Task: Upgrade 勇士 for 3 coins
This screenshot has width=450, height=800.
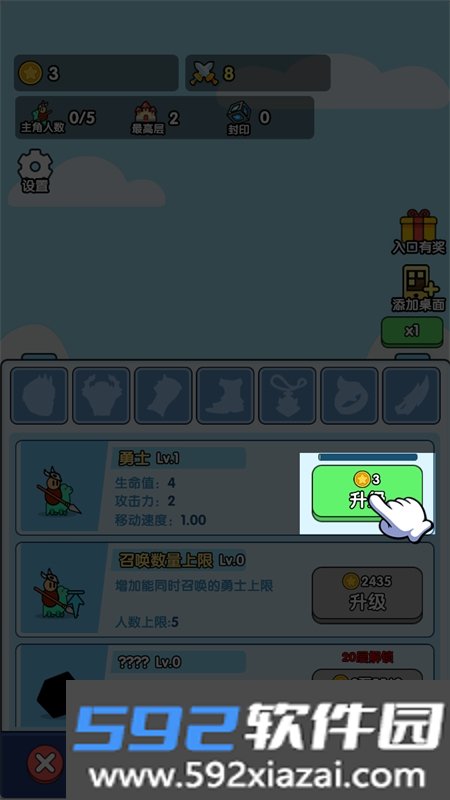Action: (367, 493)
